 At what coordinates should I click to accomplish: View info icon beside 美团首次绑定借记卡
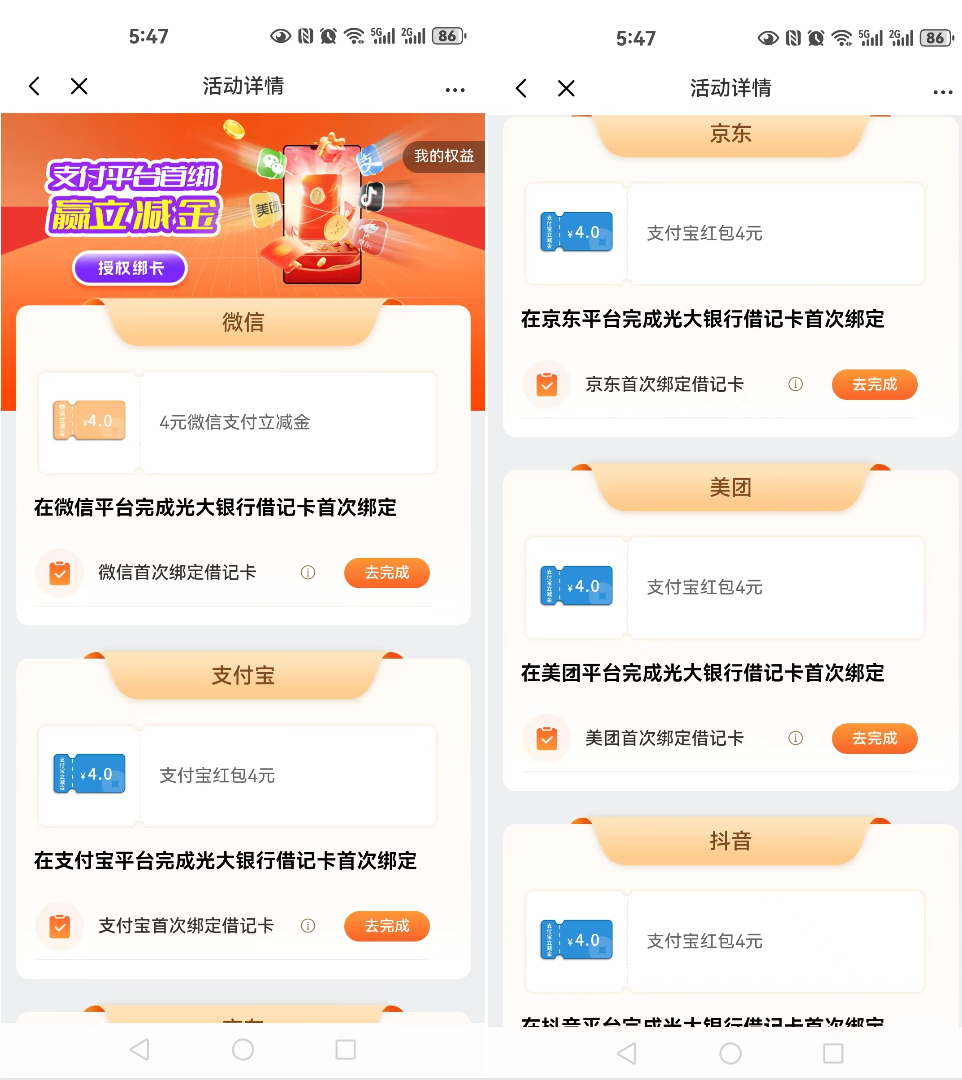click(x=795, y=738)
